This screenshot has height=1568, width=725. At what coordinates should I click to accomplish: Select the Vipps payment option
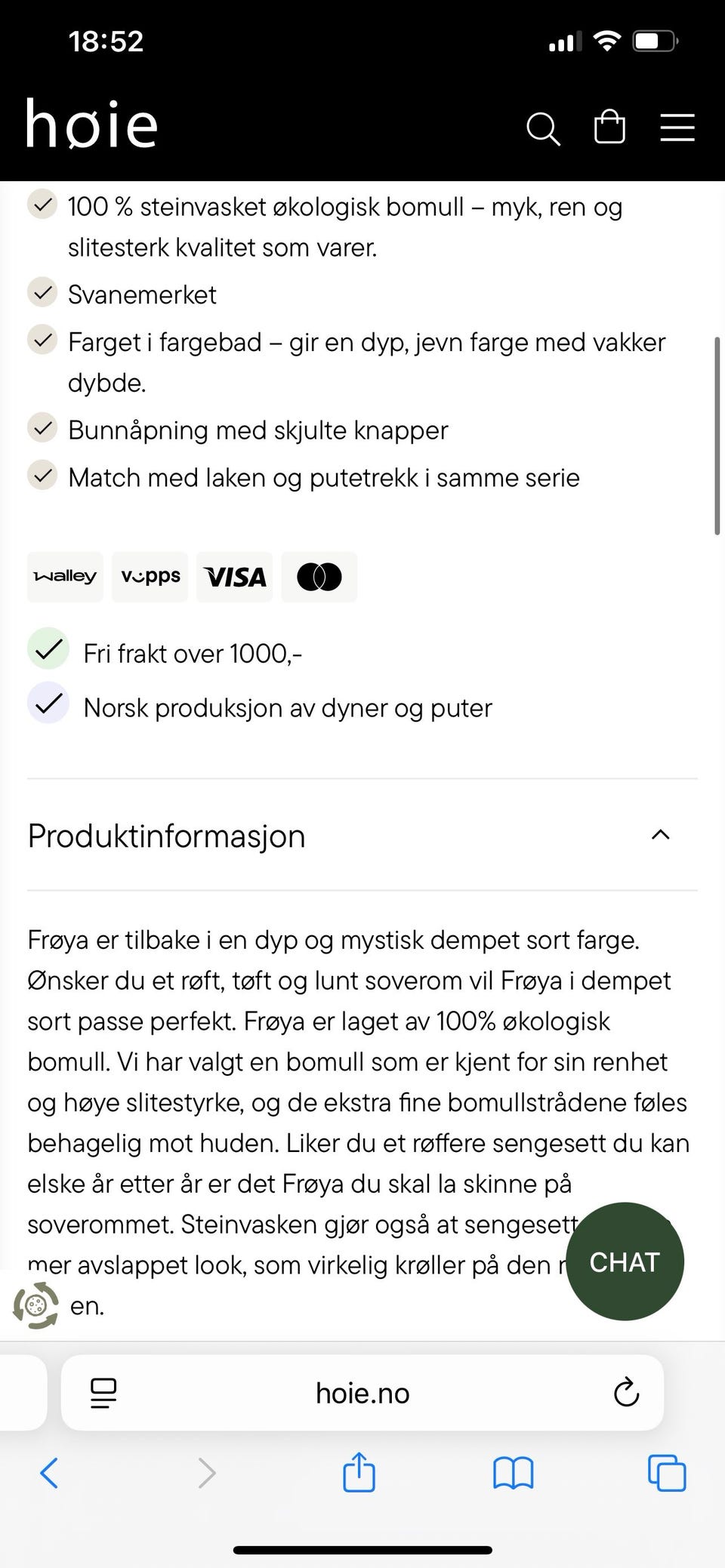point(150,576)
